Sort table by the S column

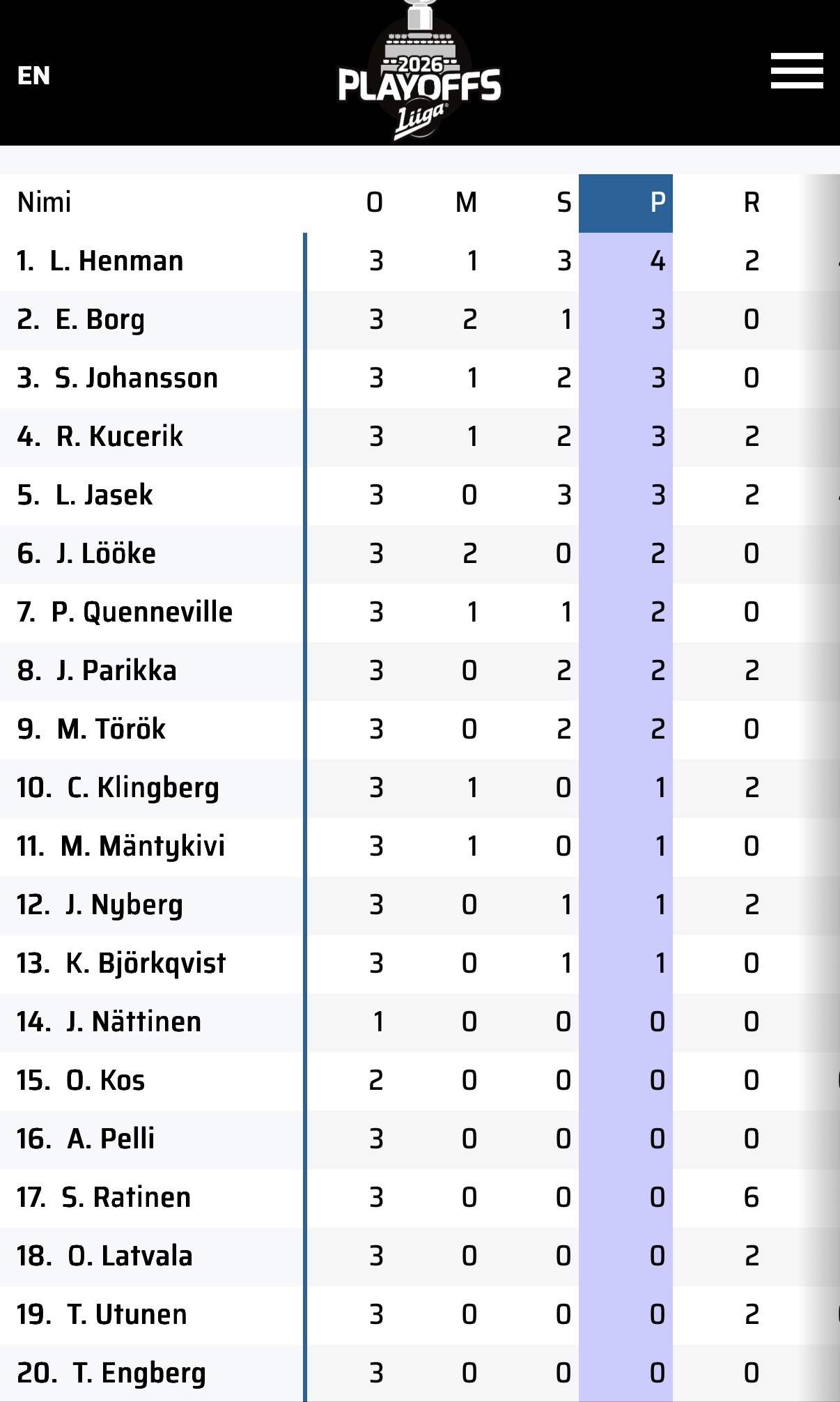(563, 203)
